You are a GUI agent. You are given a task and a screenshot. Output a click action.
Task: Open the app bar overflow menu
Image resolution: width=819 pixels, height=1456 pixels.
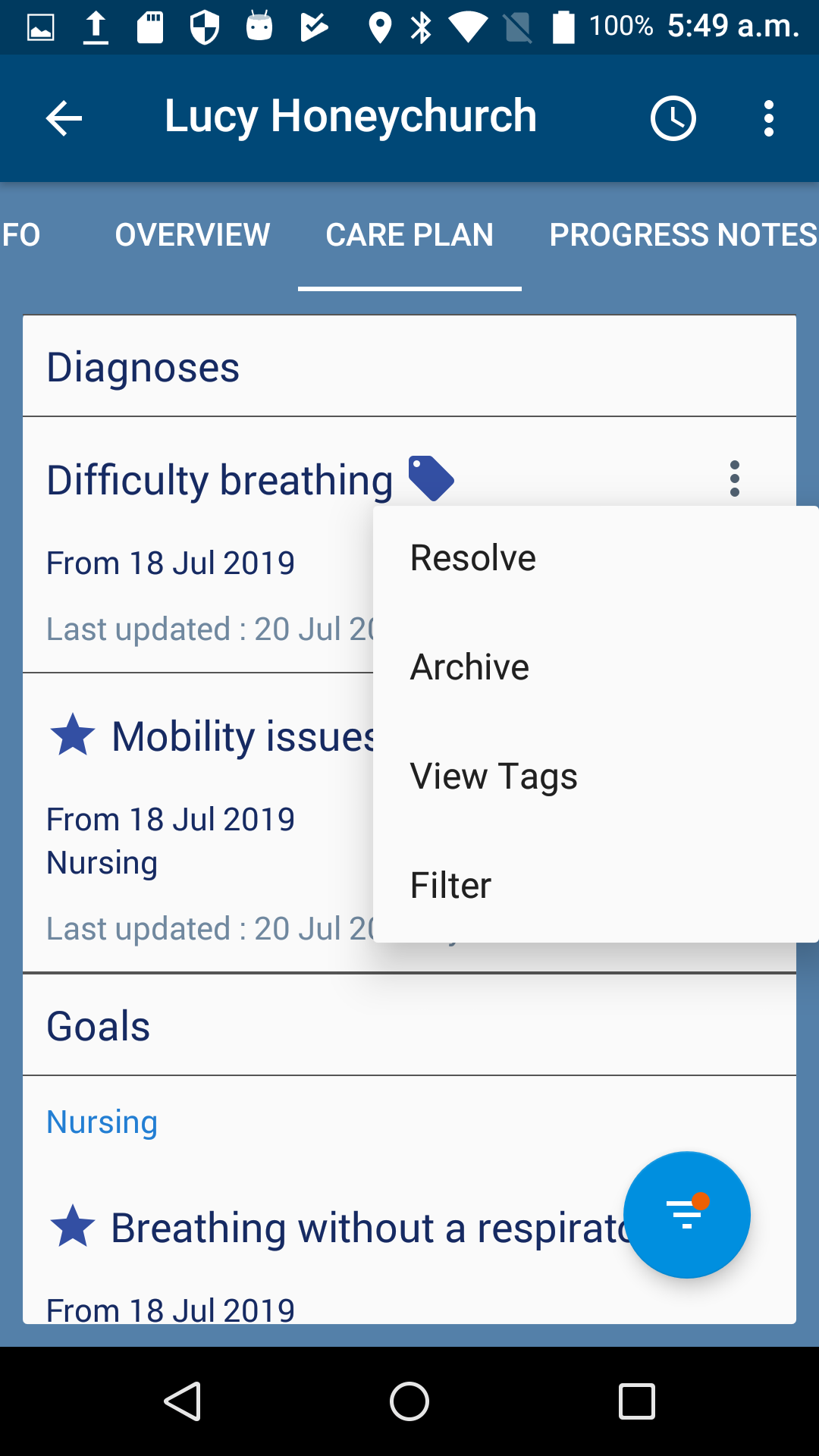click(x=769, y=118)
